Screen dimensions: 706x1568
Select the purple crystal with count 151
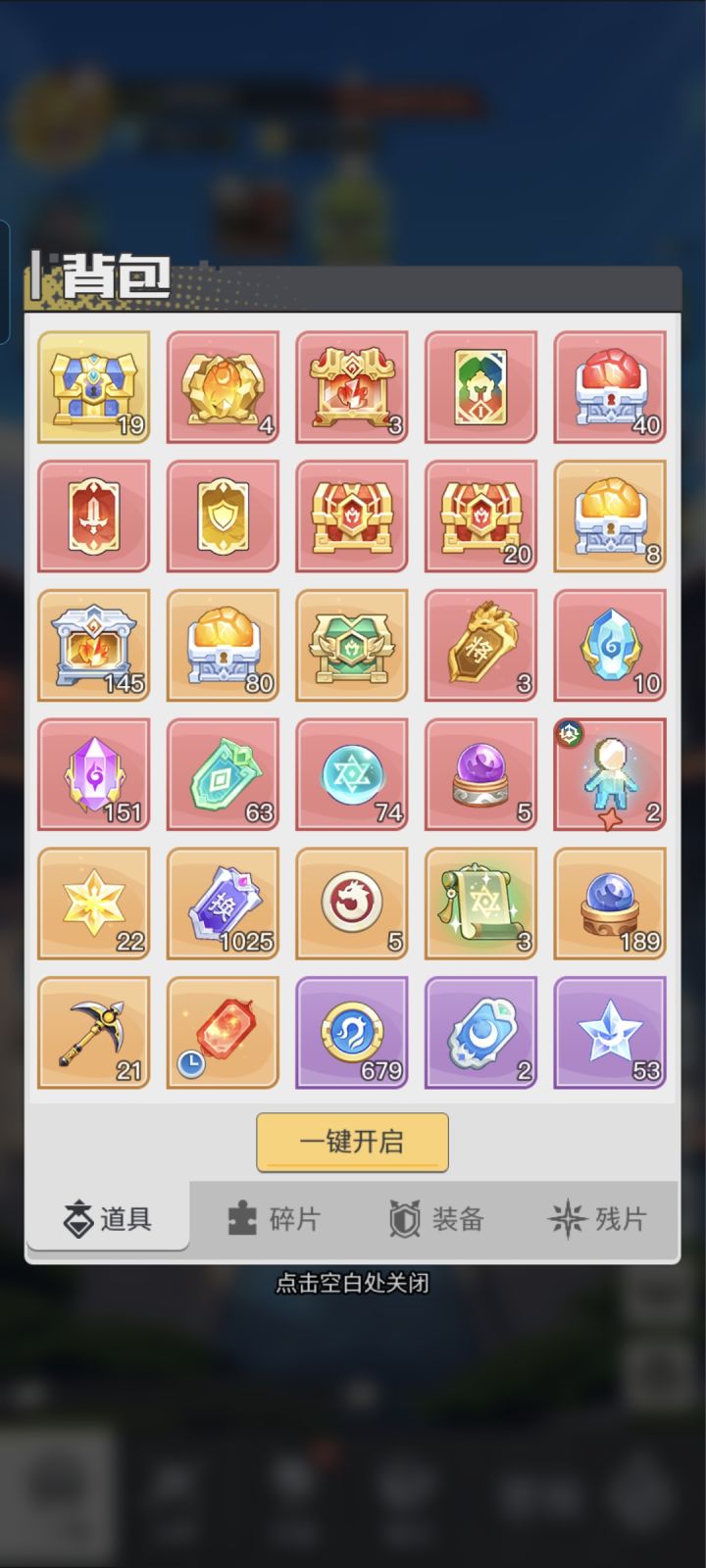[93, 774]
